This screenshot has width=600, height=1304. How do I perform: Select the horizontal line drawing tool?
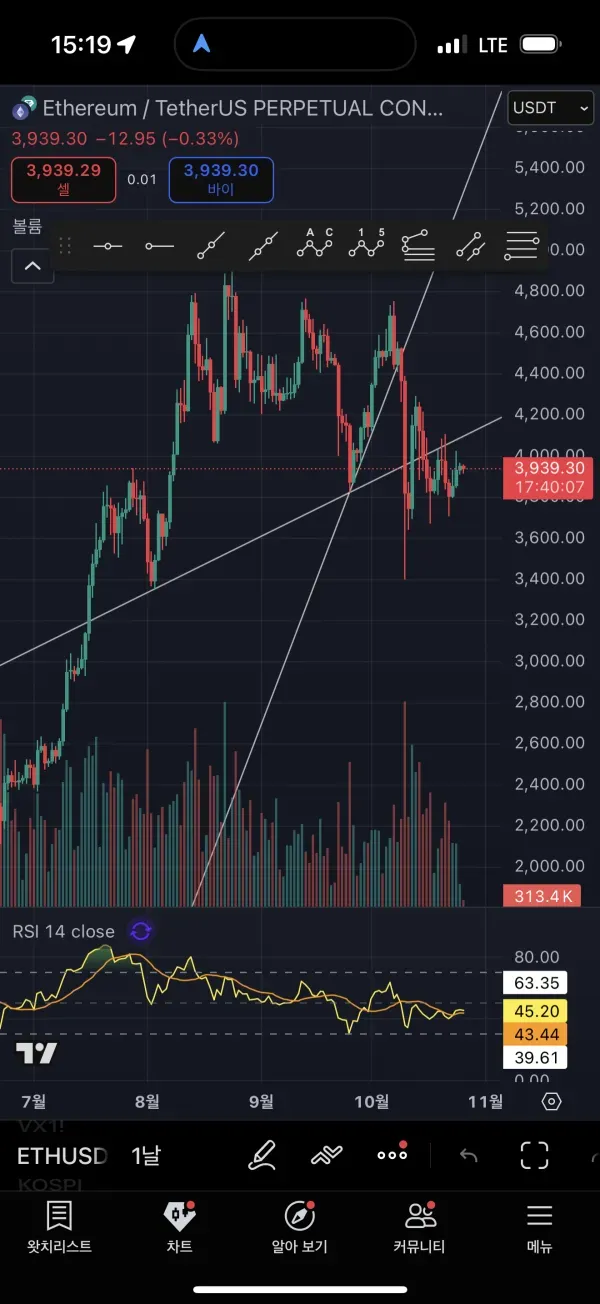click(x=107, y=245)
